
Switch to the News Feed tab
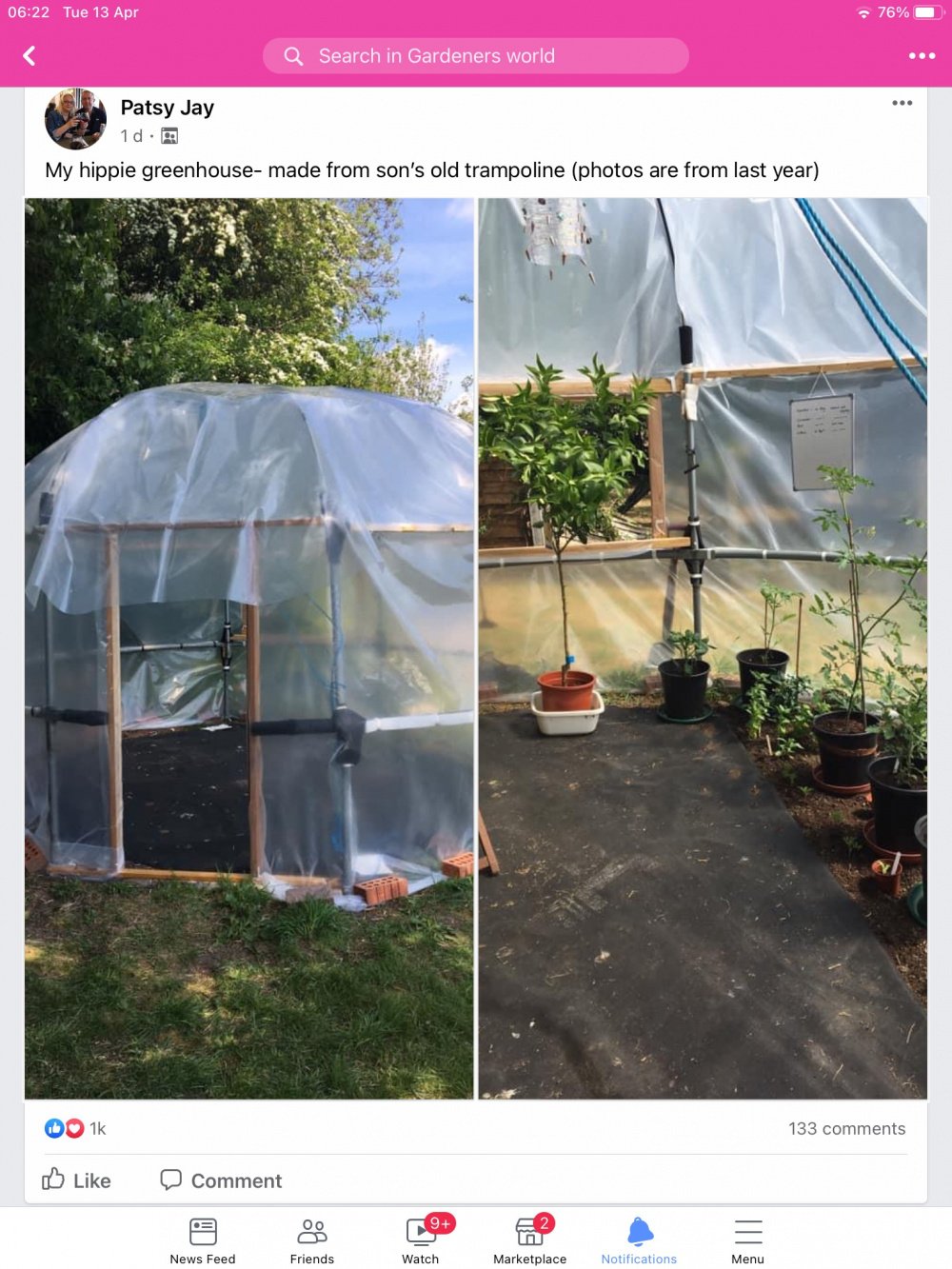[x=203, y=1240]
